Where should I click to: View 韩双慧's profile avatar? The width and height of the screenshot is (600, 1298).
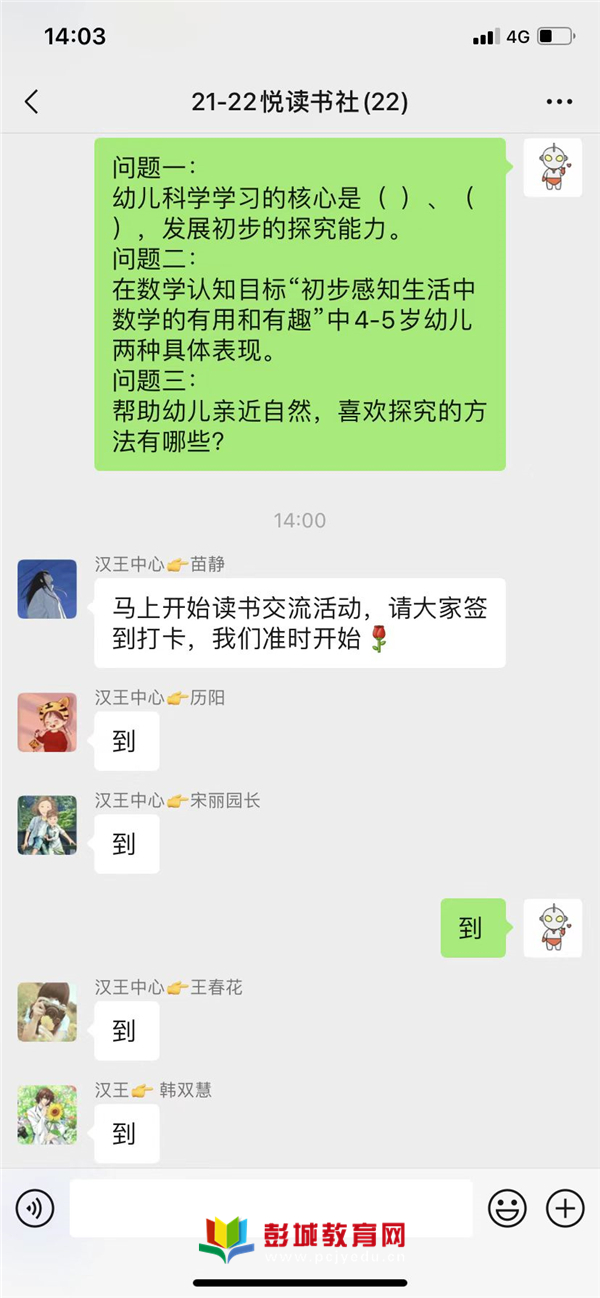(47, 1115)
